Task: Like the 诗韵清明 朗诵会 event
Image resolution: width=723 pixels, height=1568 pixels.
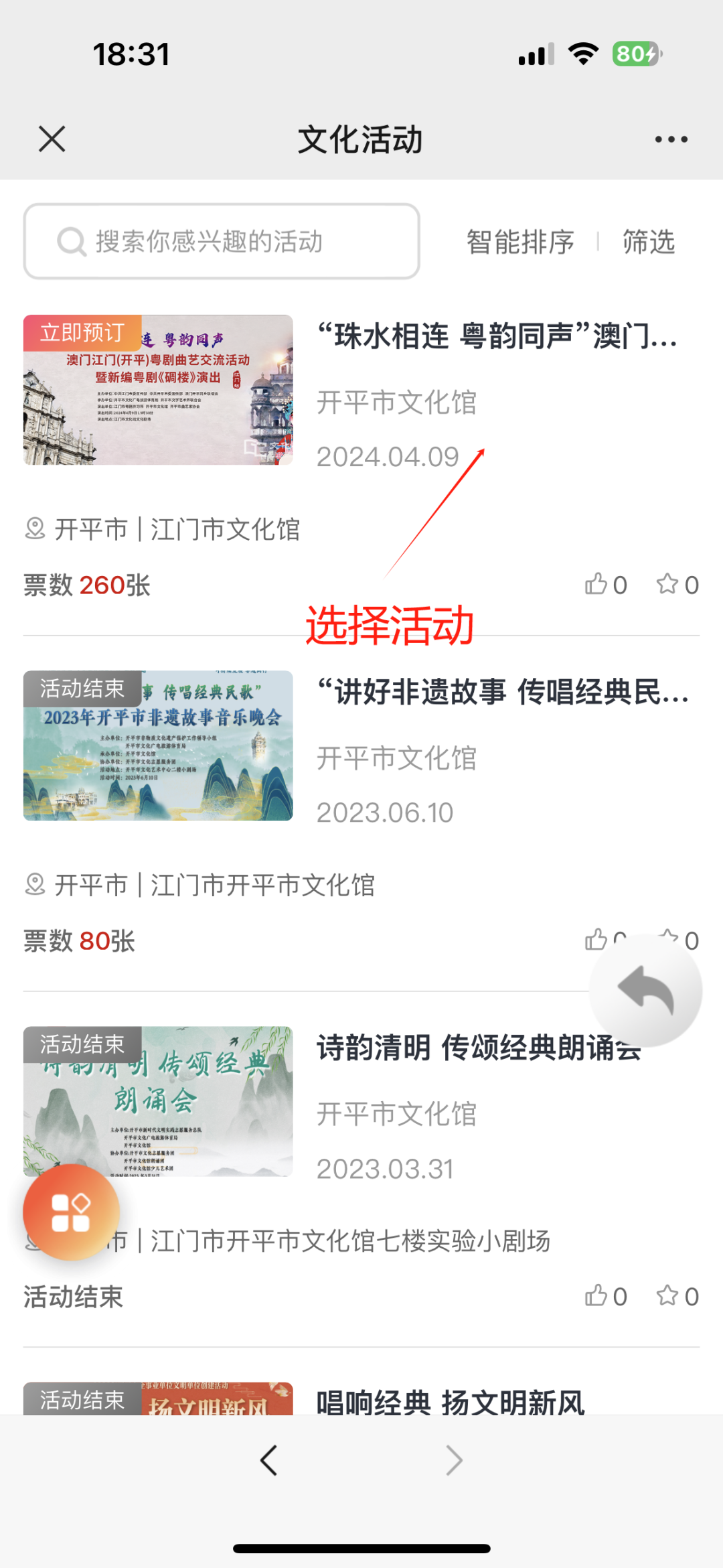Action: coord(605,1296)
